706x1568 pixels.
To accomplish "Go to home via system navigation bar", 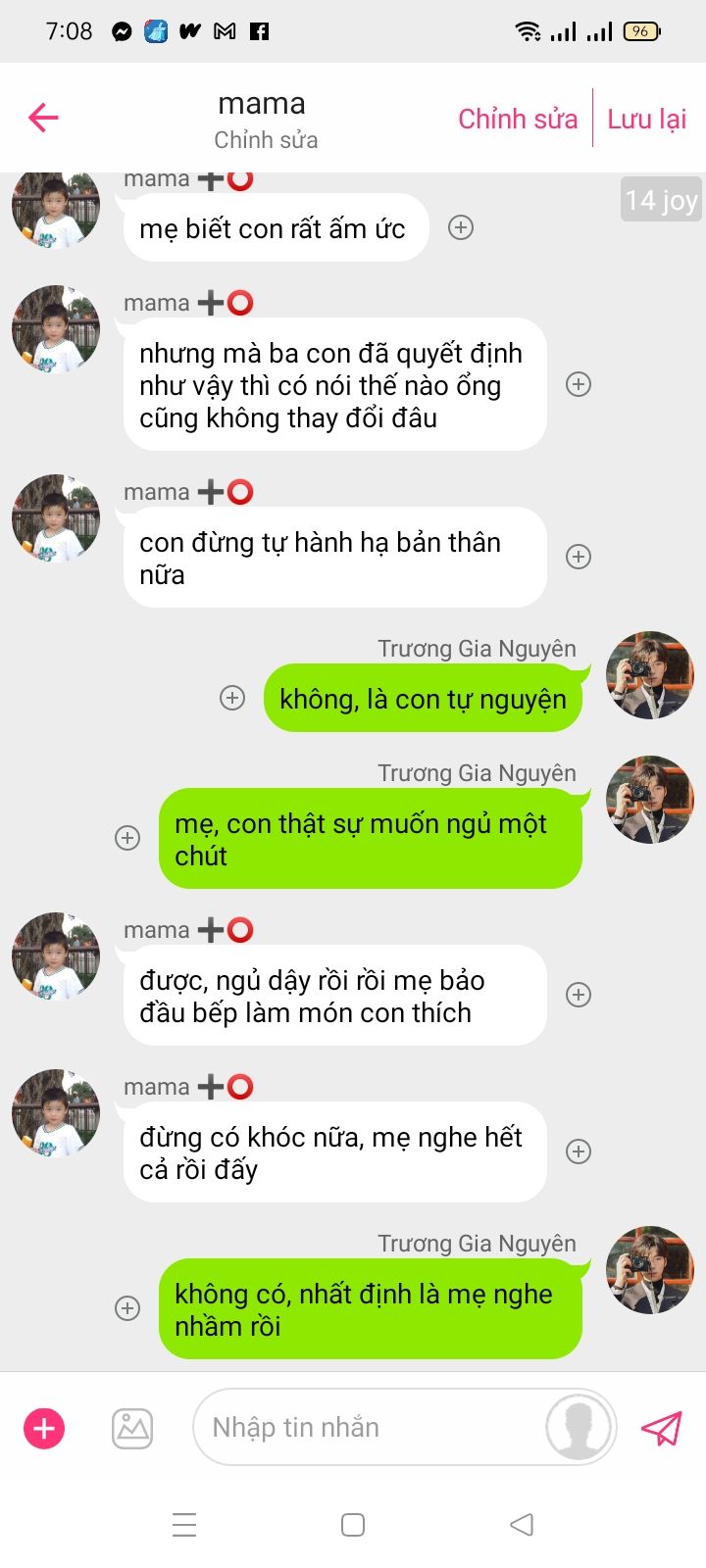I will pyautogui.click(x=353, y=1525).
